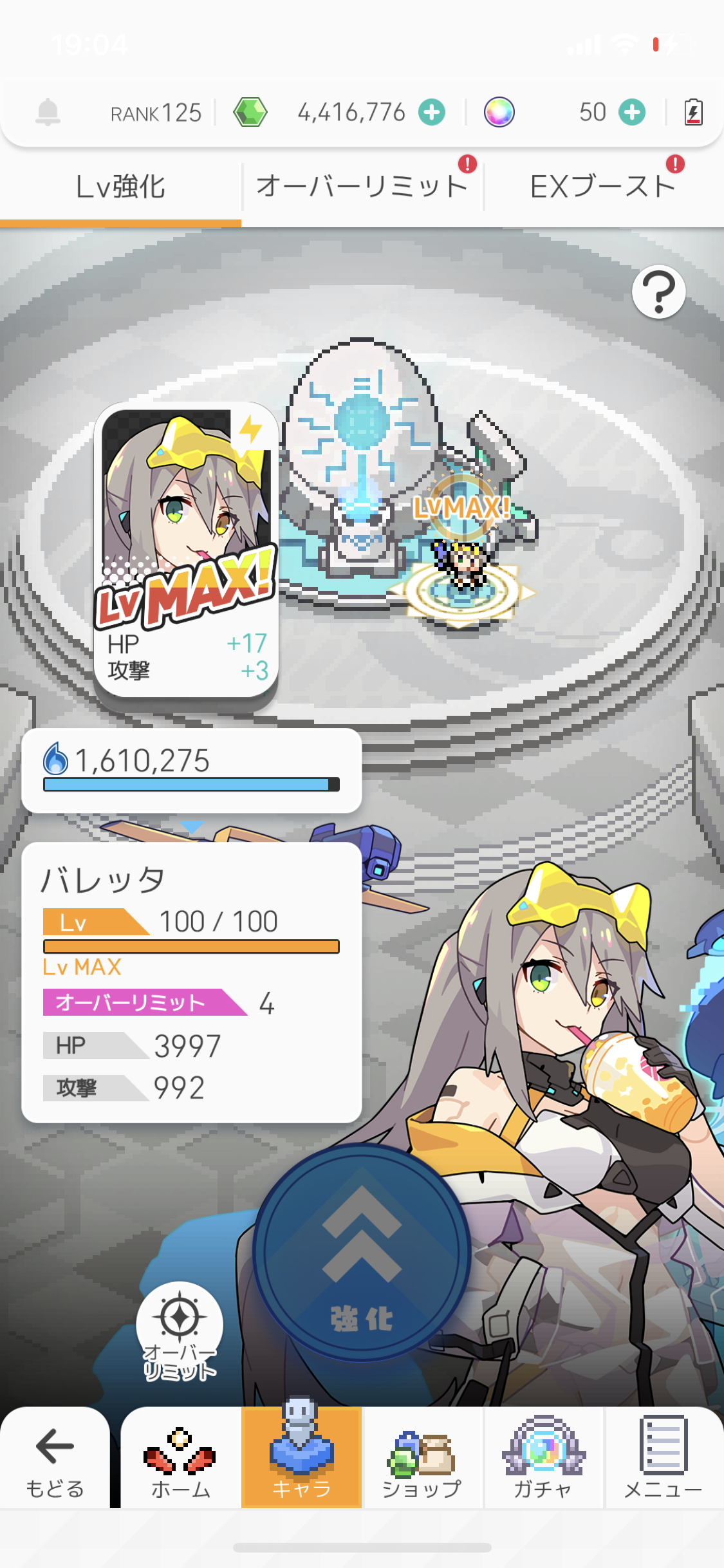Tap the battery charge icon in top bar
This screenshot has height=1568, width=724.
click(x=693, y=112)
